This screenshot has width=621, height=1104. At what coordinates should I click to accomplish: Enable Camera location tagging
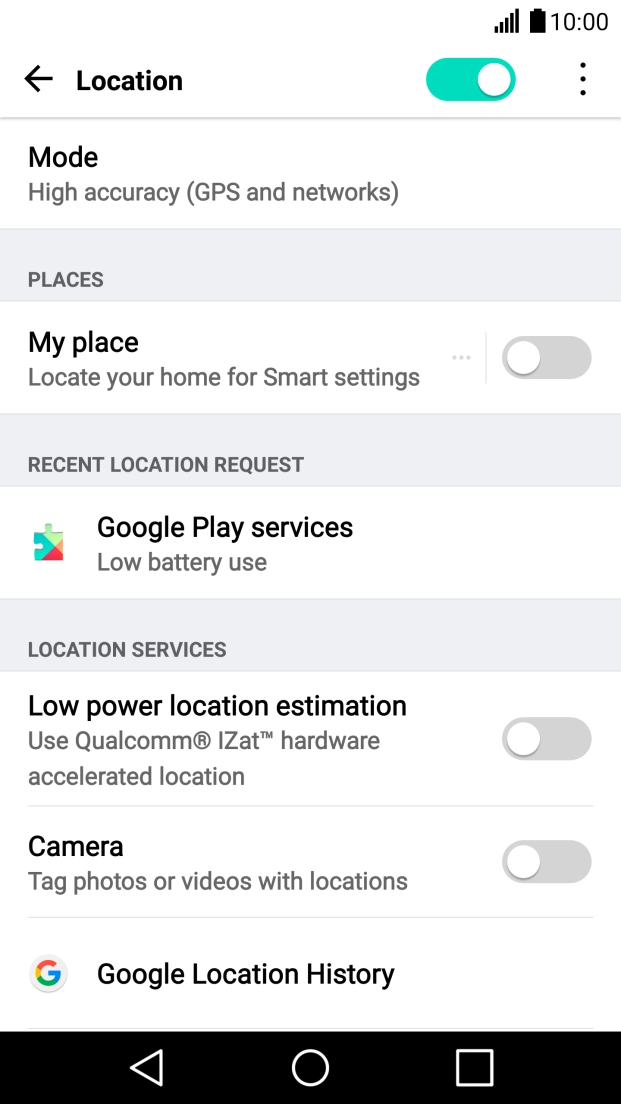546,862
